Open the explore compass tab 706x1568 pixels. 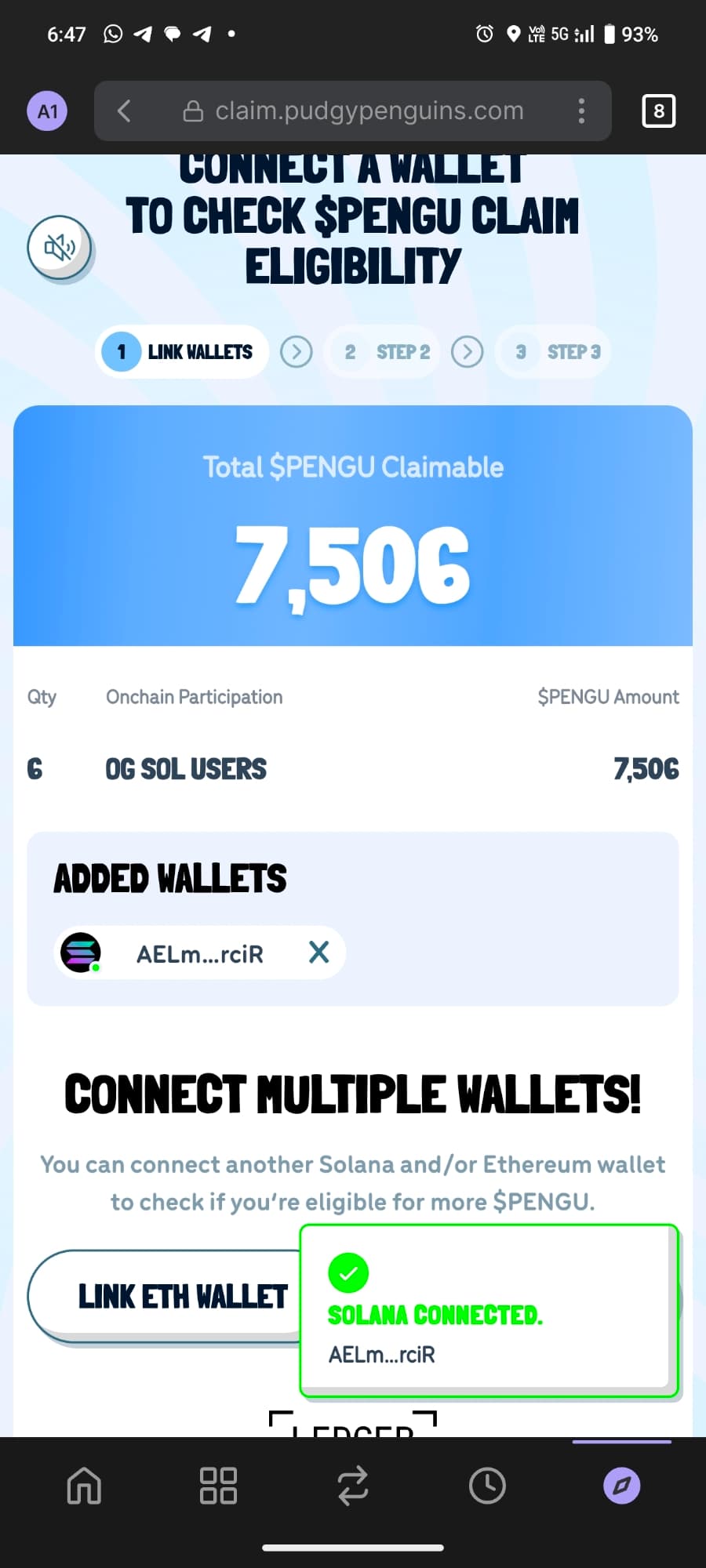(621, 1486)
